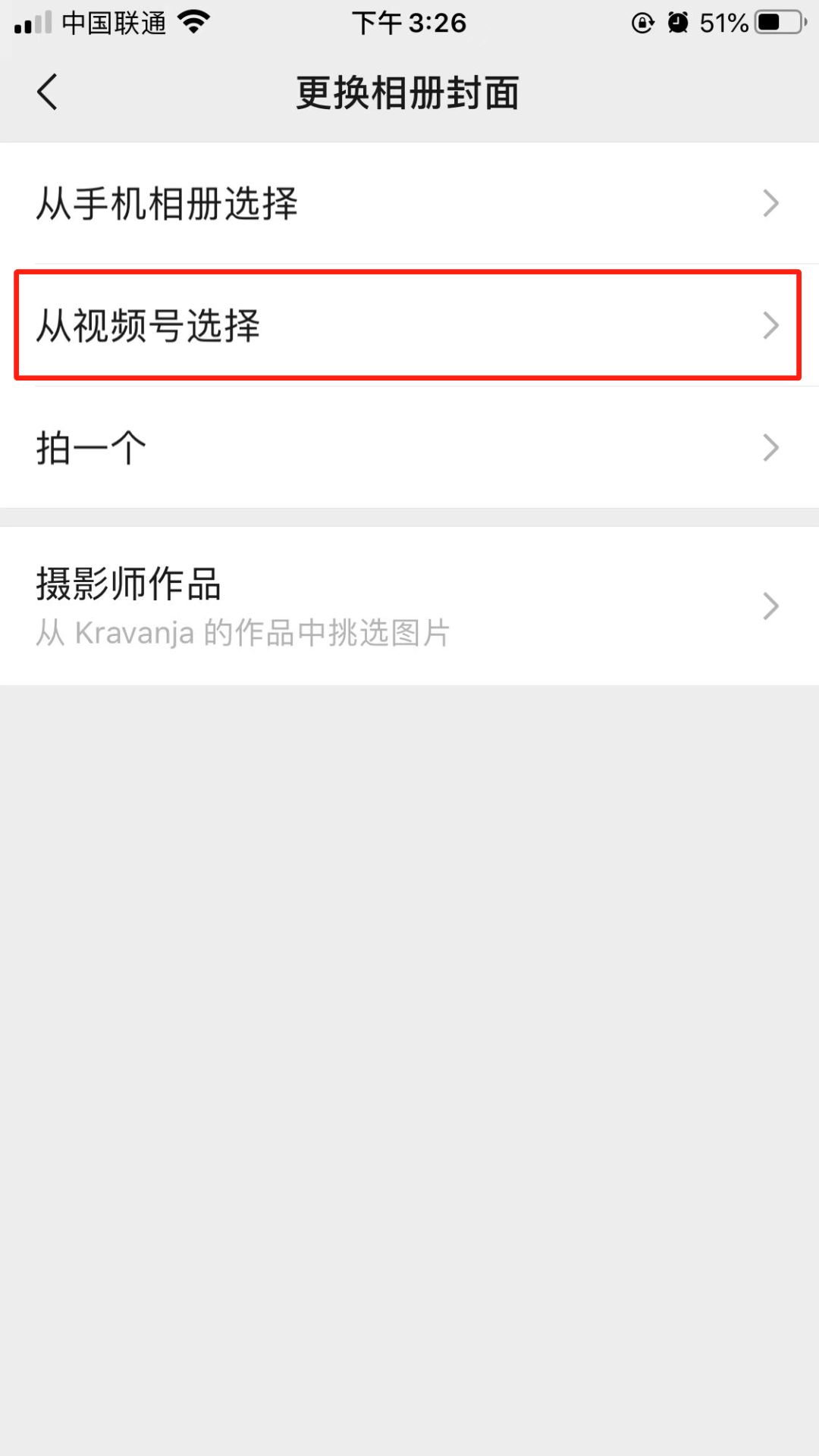819x1456 pixels.
Task: Open 摄影师作品 by Kravanja
Action: pos(409,606)
